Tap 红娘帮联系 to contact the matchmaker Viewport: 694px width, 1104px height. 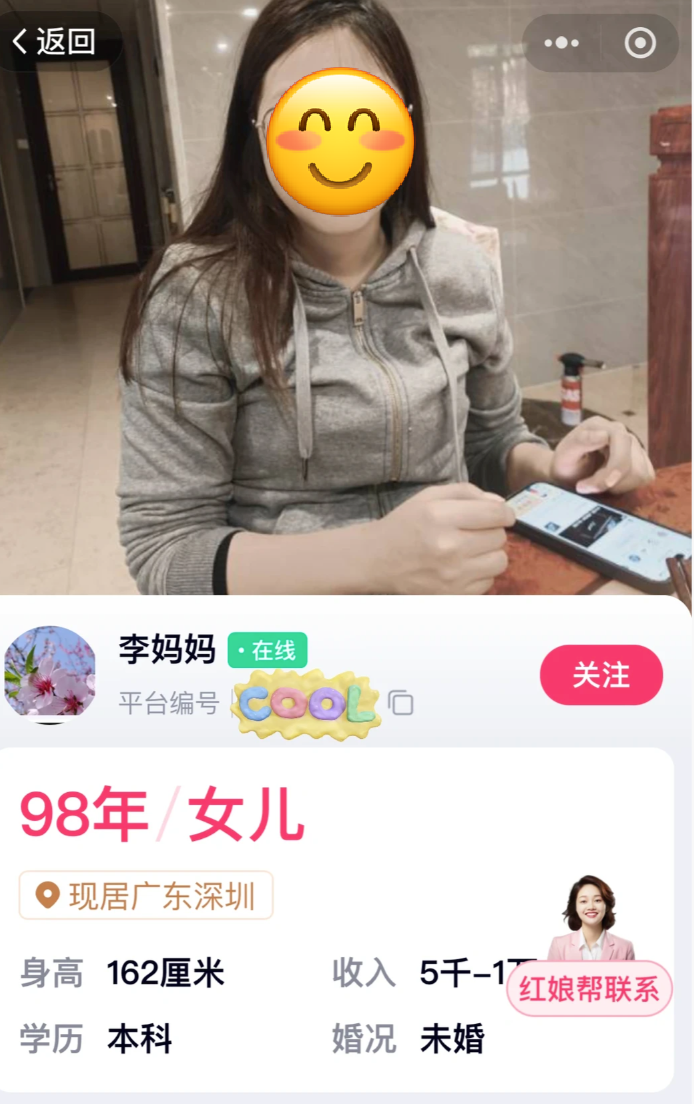(x=589, y=989)
